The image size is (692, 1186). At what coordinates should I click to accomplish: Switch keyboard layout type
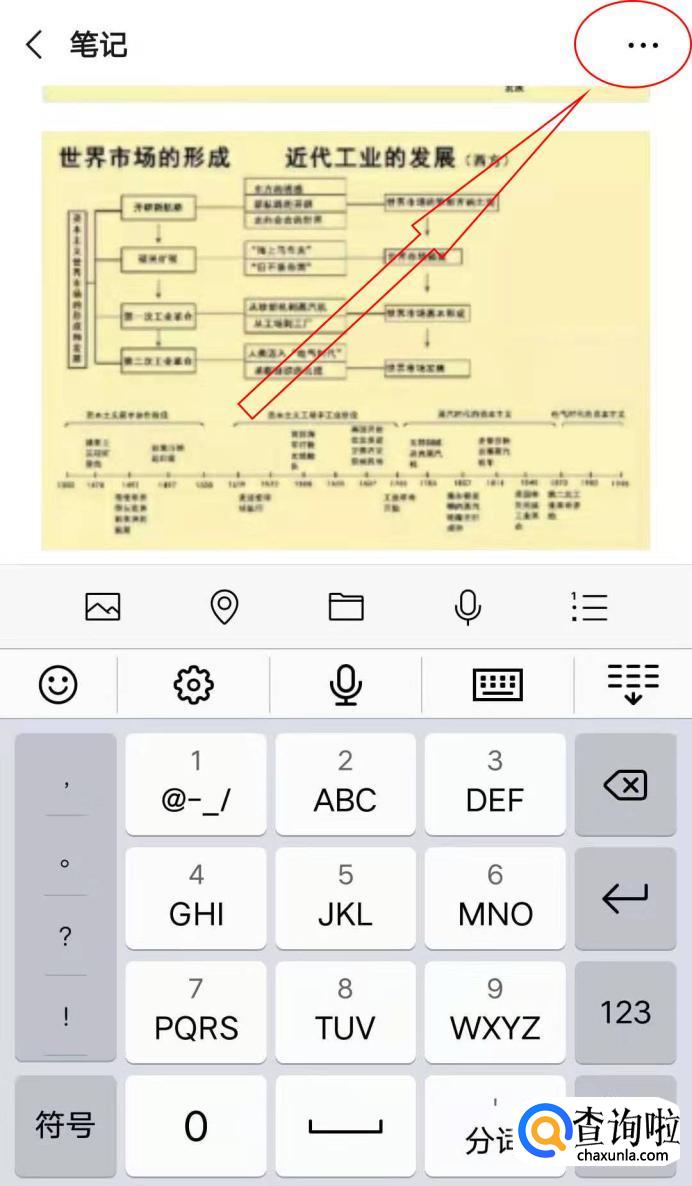[x=497, y=684]
